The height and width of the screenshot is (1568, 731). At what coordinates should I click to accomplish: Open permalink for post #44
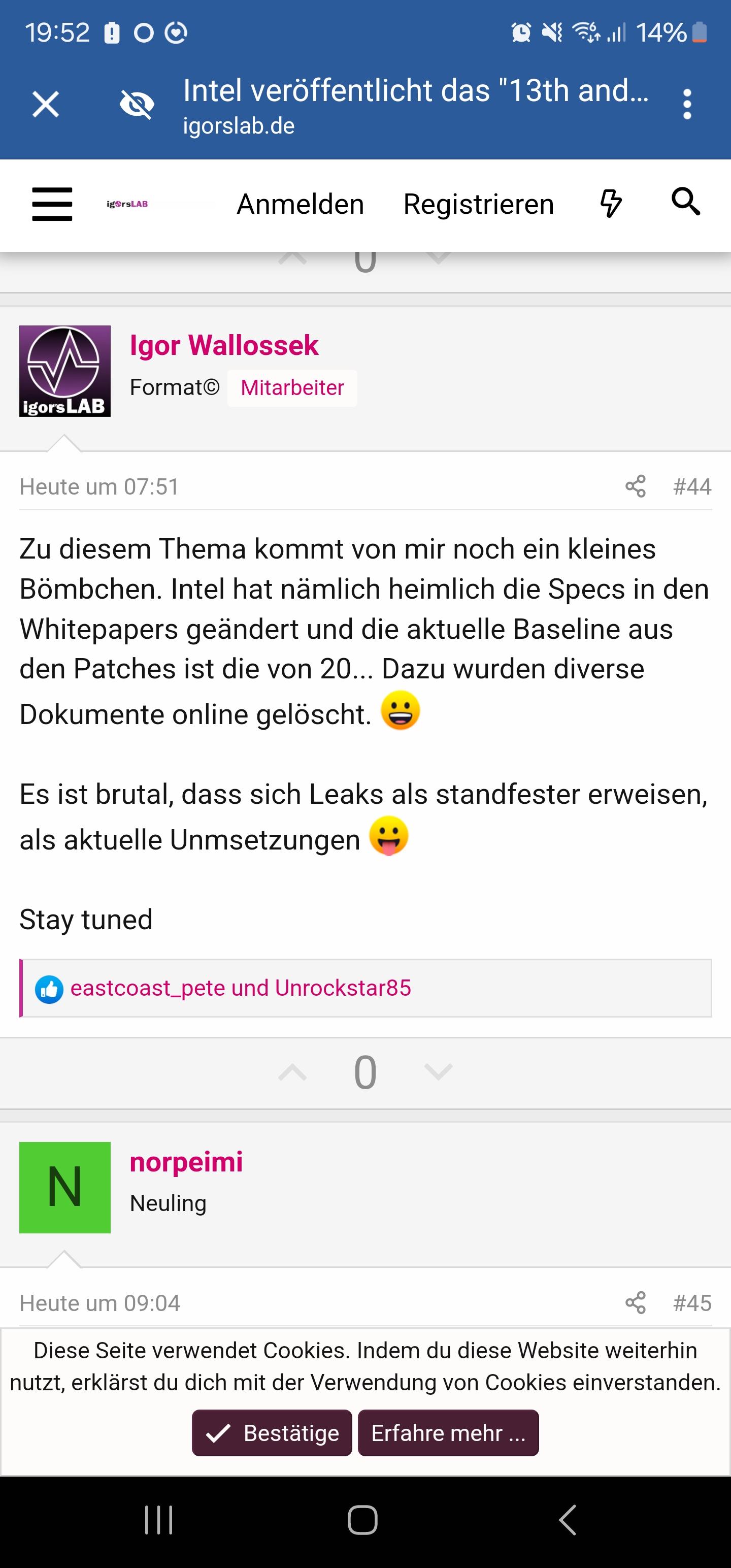coord(692,487)
